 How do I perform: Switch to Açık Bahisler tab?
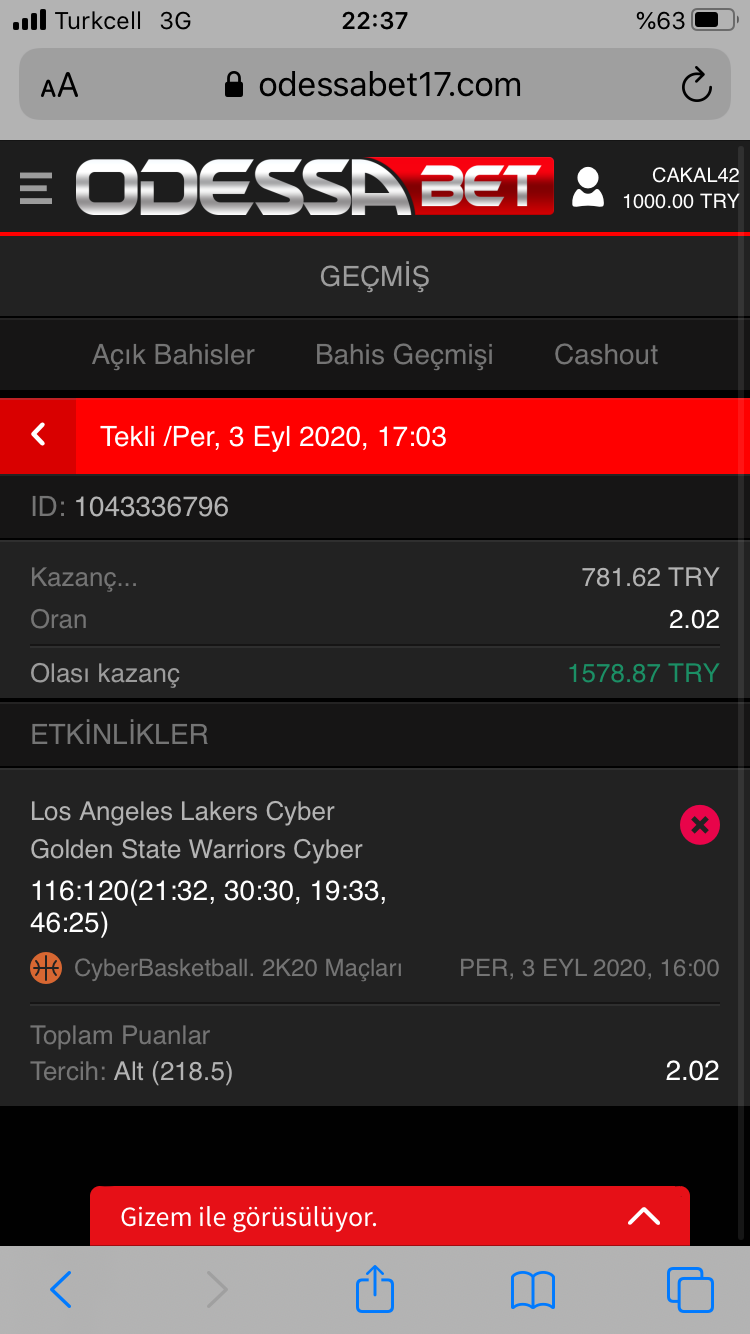(x=173, y=355)
